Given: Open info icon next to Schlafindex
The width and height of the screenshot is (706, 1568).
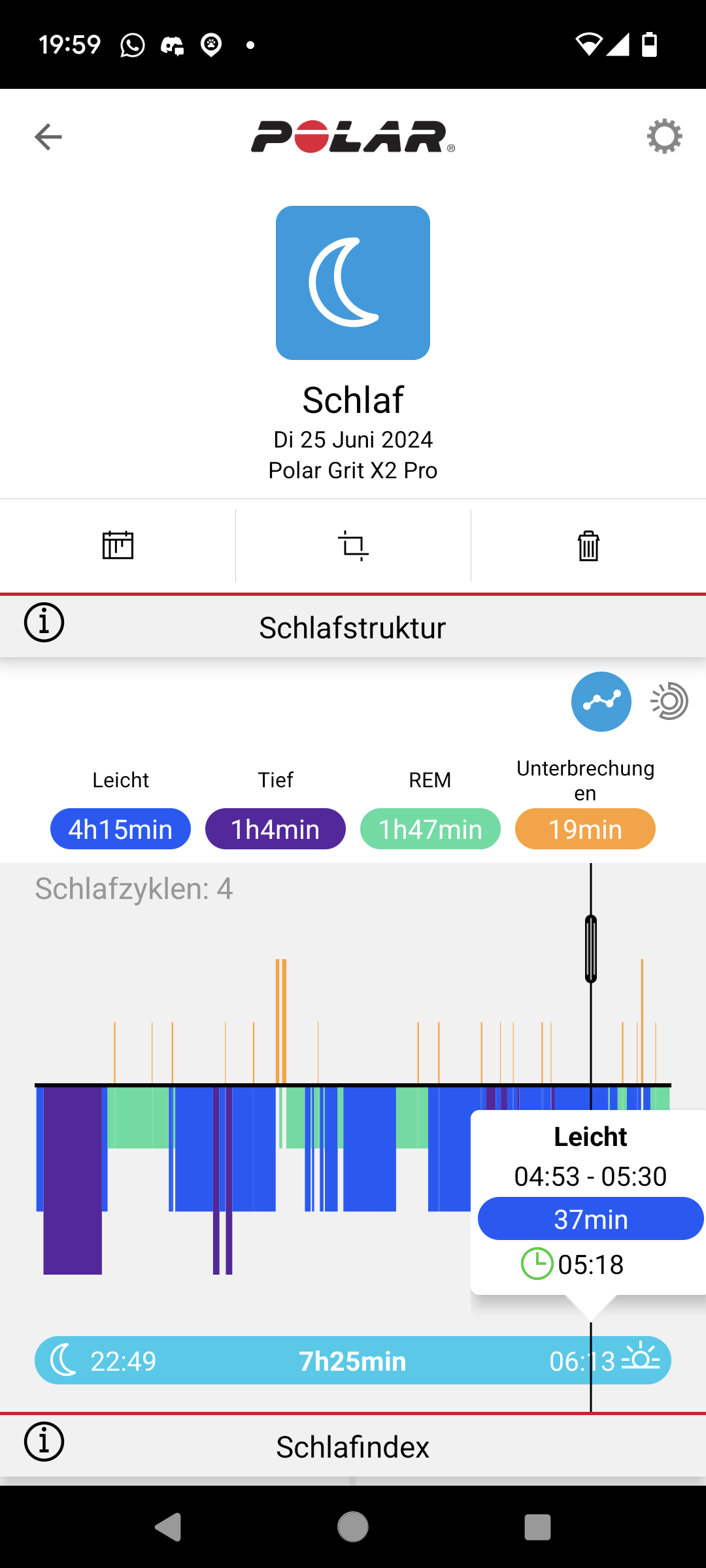Looking at the screenshot, I should (x=44, y=1442).
